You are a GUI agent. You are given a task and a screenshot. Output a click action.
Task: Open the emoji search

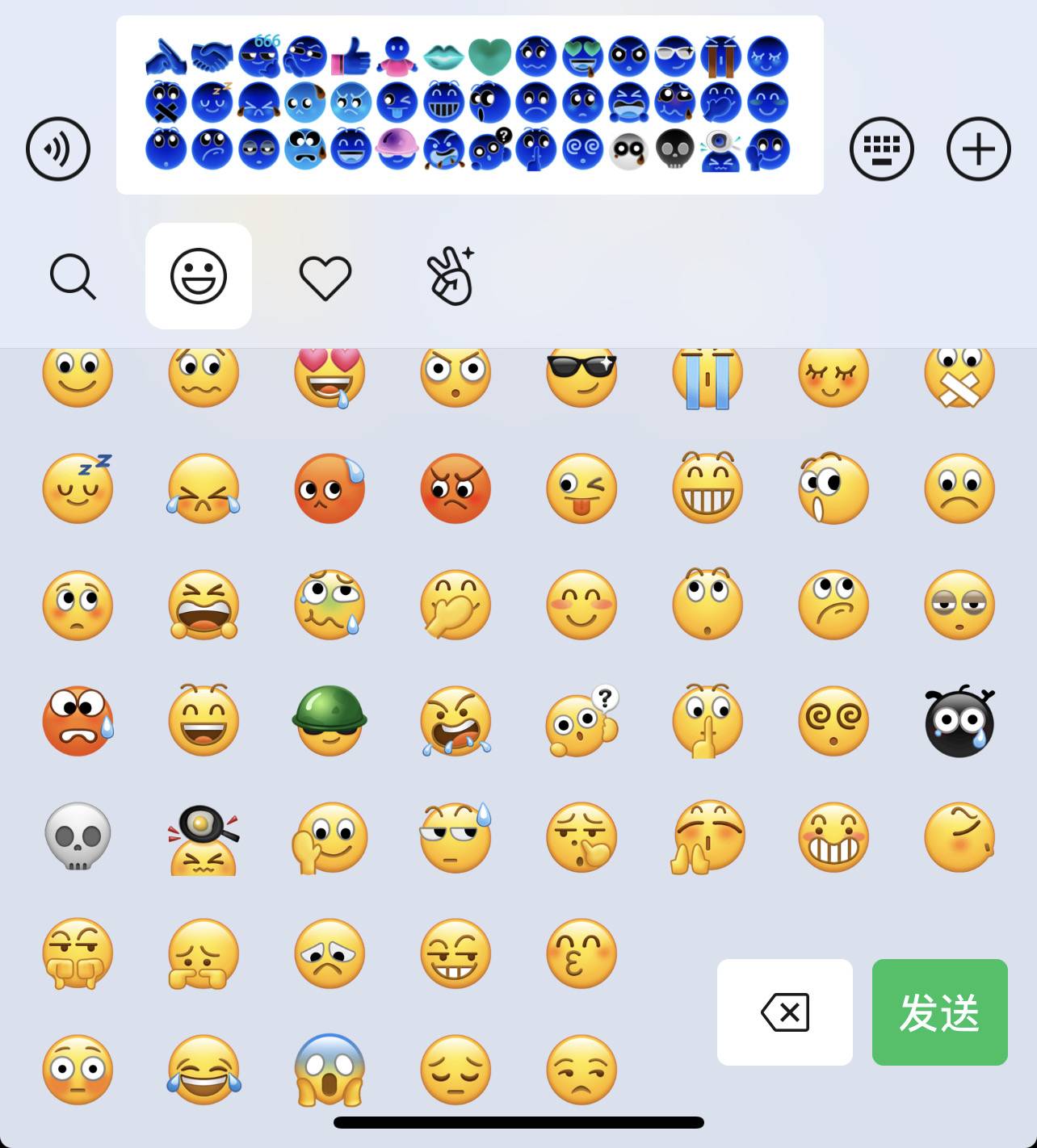click(x=73, y=276)
